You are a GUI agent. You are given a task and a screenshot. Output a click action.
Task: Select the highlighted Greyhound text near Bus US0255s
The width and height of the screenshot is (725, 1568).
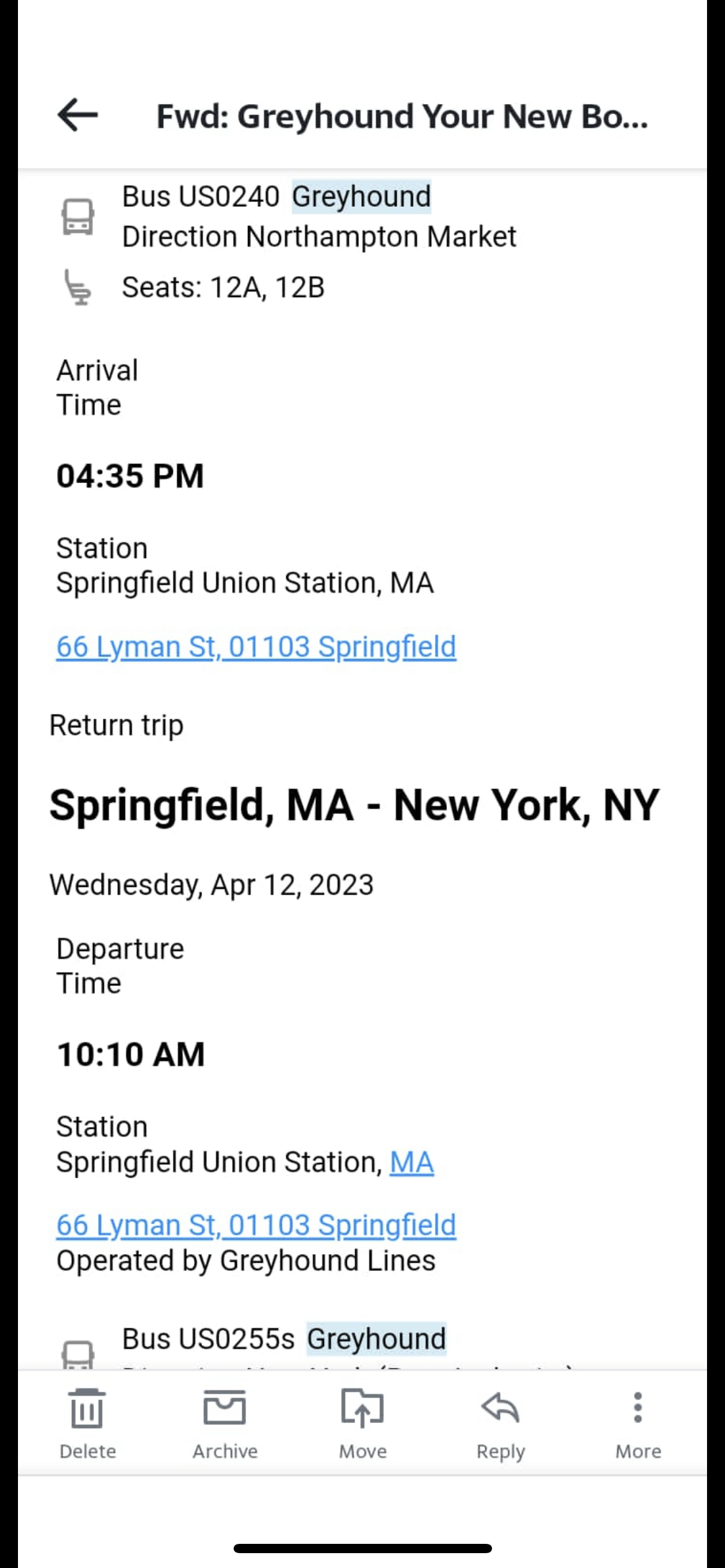click(377, 1338)
